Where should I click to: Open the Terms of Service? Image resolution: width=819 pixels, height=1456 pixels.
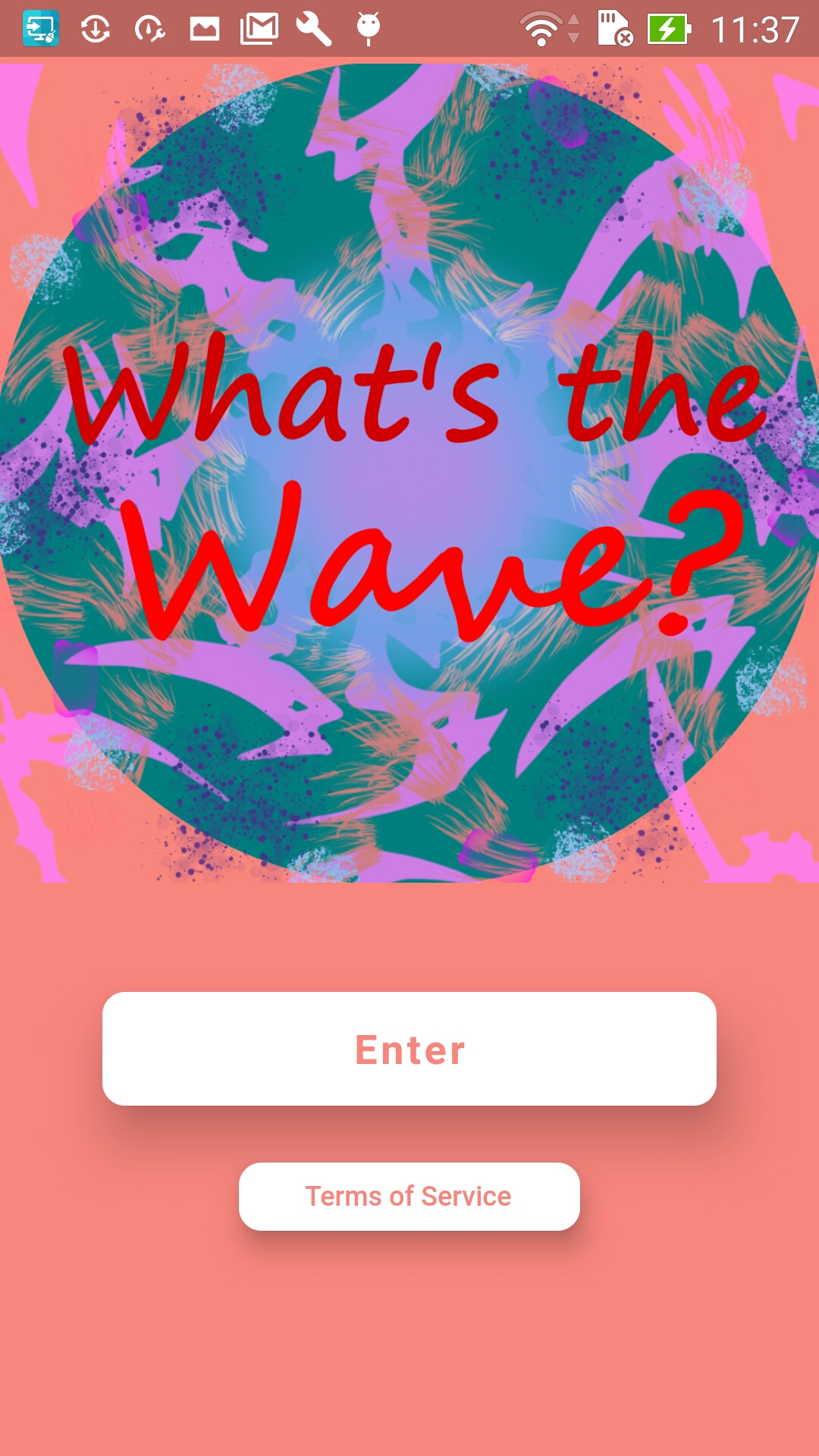(409, 1197)
